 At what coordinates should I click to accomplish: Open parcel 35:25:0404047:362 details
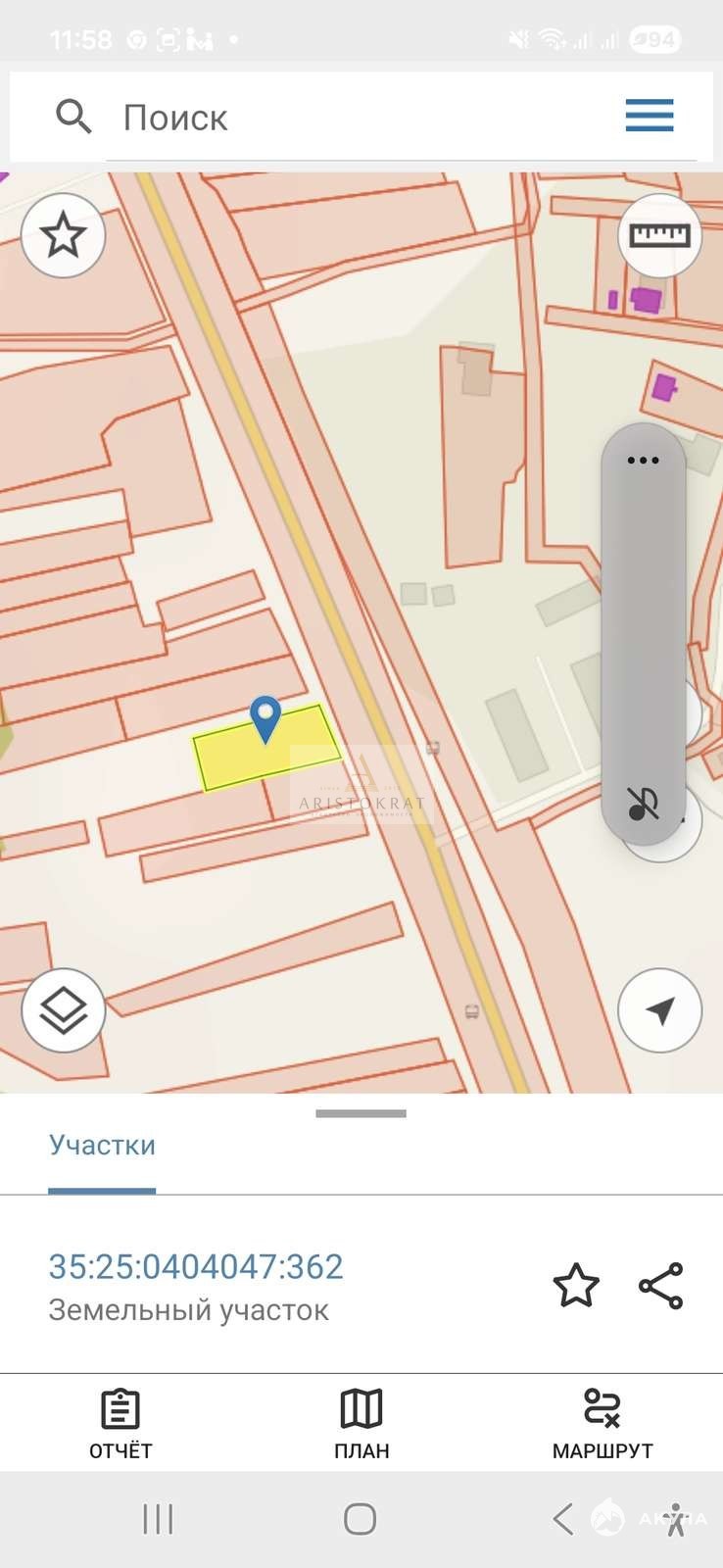(196, 1267)
